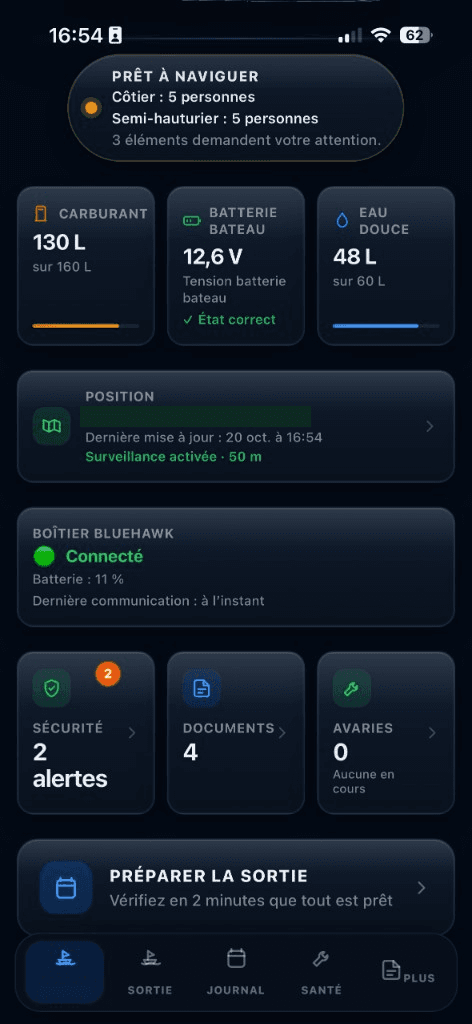Open the Eau douce card
Image resolution: width=472 pixels, height=1024 pixels.
coord(386,266)
